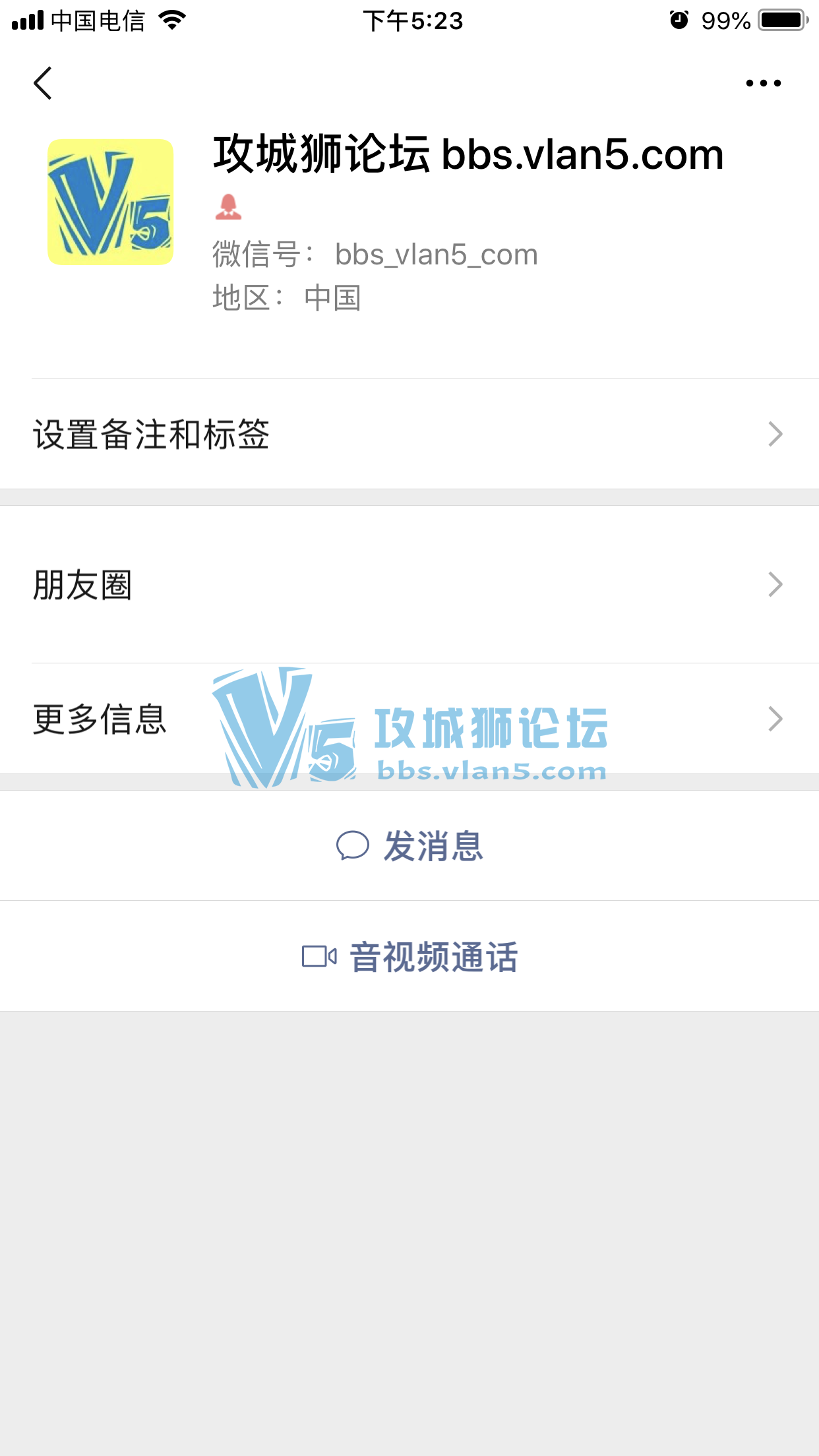Image resolution: width=819 pixels, height=1456 pixels.
Task: View the contact's V5 profile picture
Action: (x=110, y=202)
